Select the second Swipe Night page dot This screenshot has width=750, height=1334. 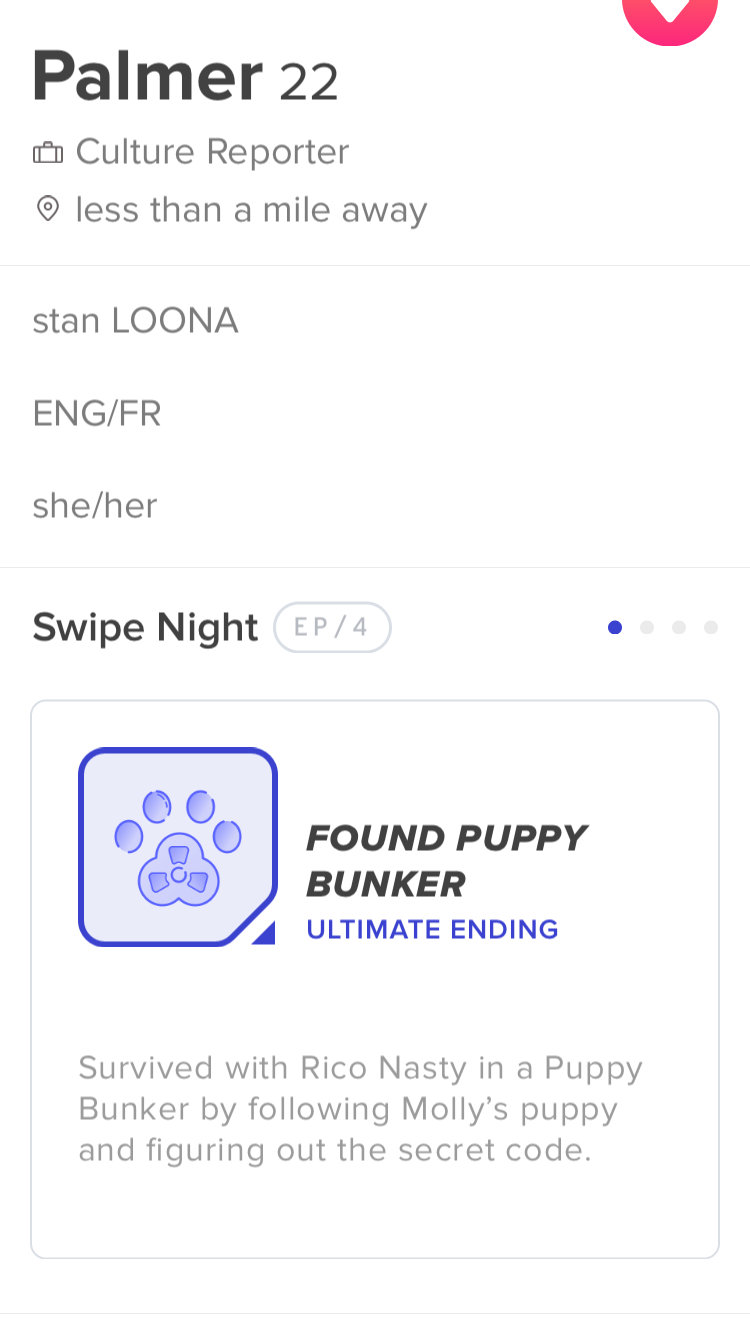coord(647,628)
